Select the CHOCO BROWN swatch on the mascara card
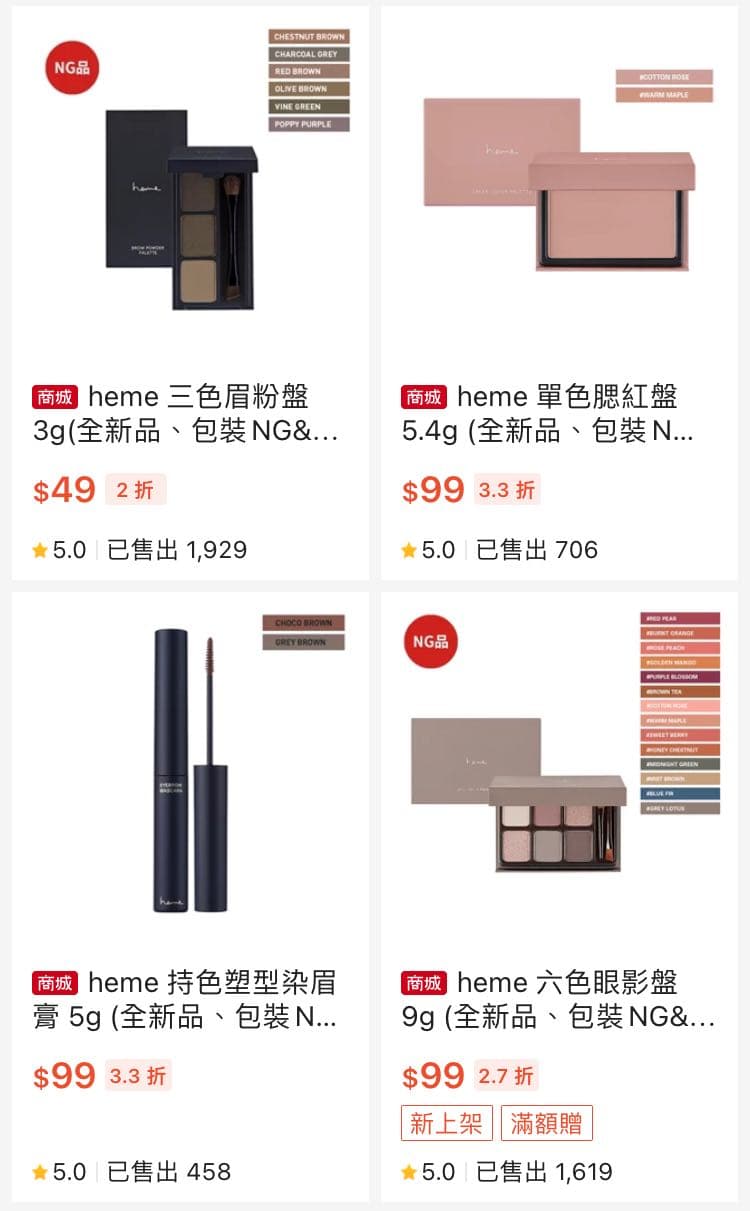The height and width of the screenshot is (1211, 750). tap(304, 622)
